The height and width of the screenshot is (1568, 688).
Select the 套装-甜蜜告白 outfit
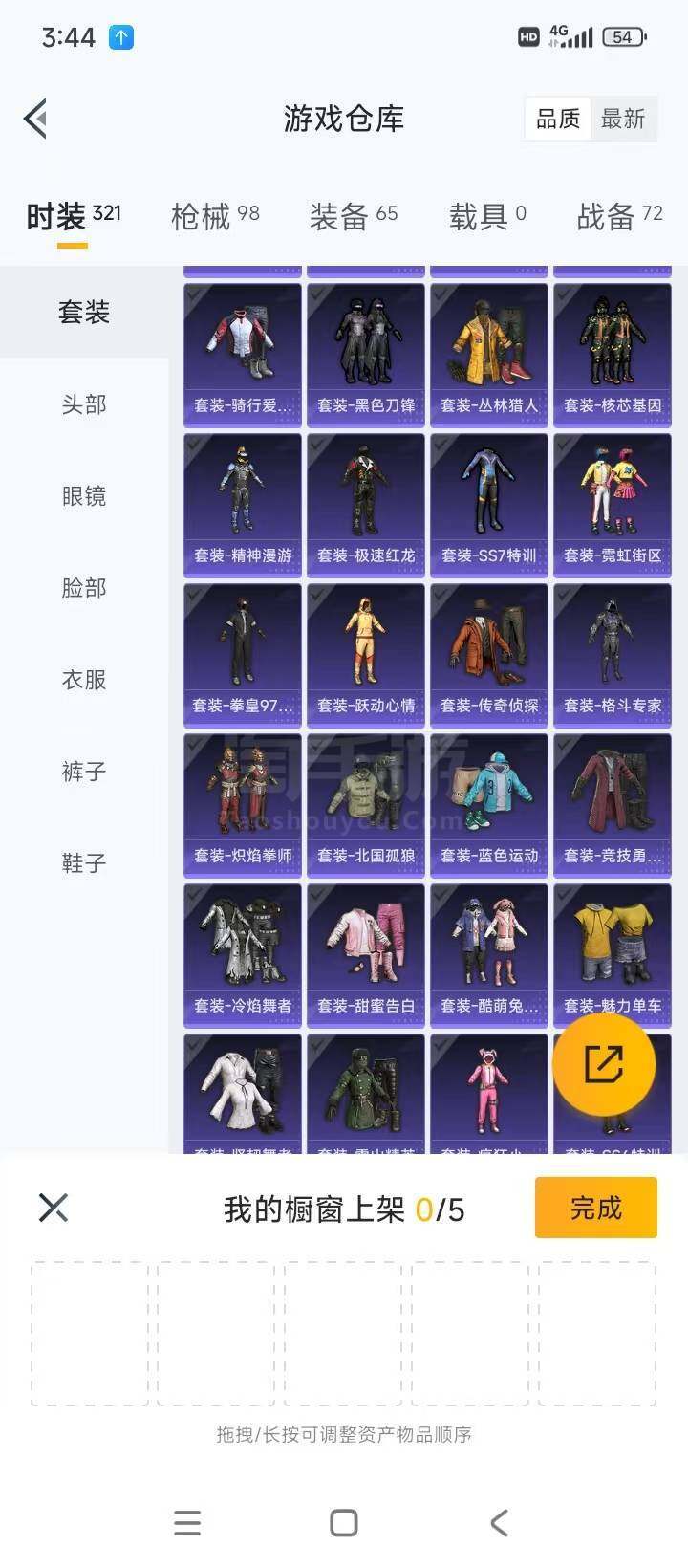click(x=366, y=955)
